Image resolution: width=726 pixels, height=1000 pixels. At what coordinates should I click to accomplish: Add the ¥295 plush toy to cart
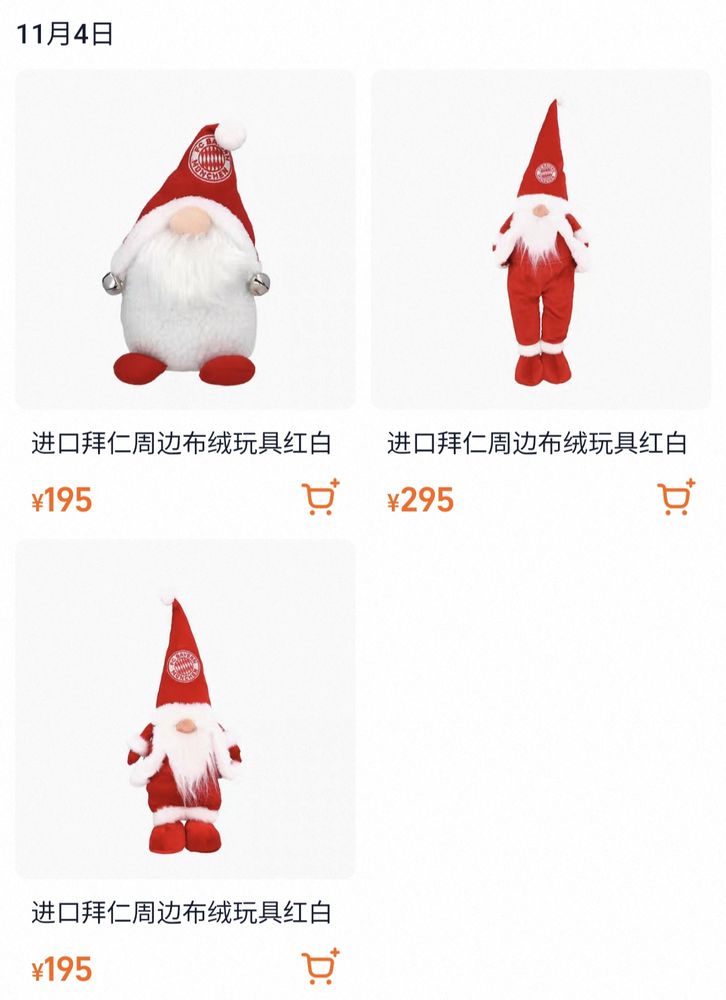[676, 497]
